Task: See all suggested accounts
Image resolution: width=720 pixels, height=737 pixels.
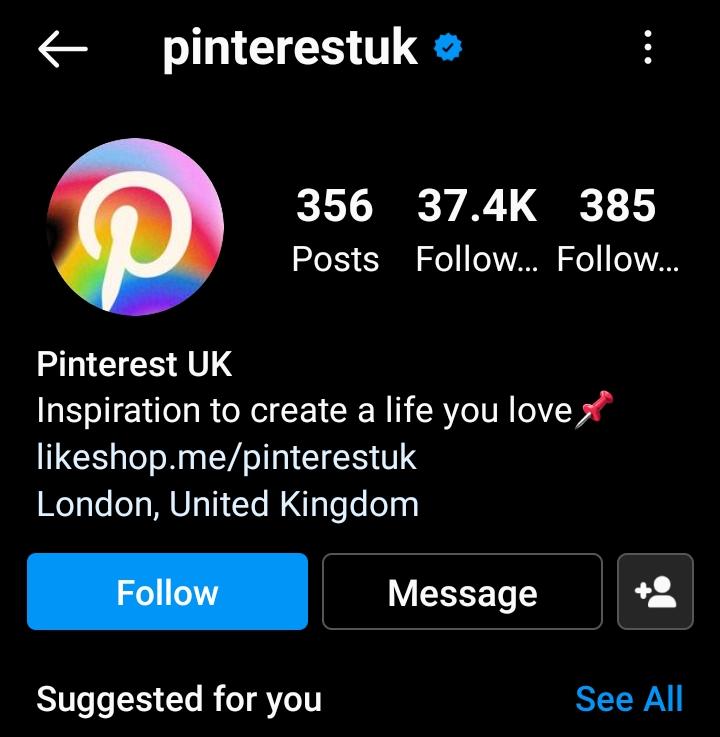Action: [x=629, y=699]
